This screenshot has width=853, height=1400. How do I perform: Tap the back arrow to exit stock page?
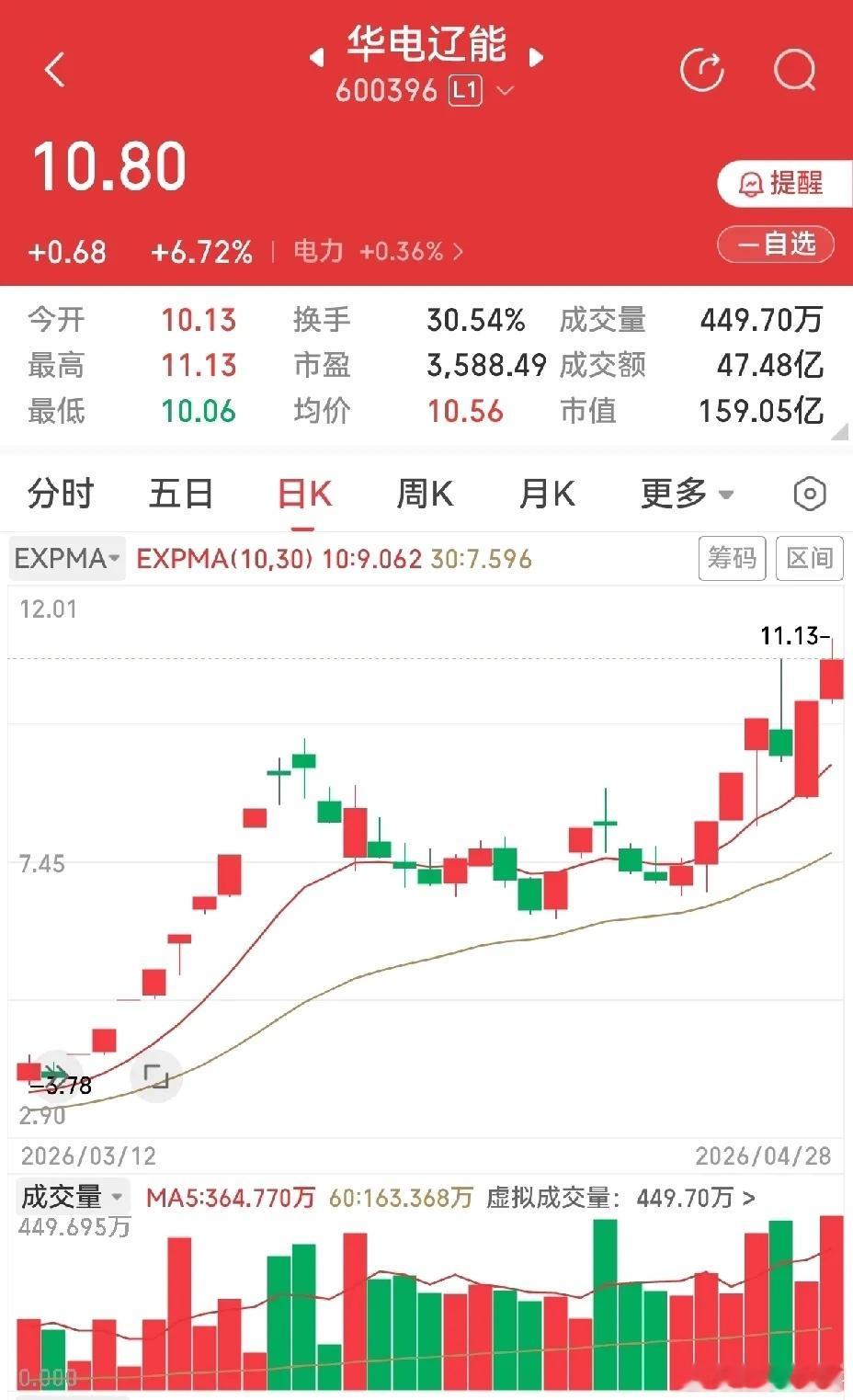pyautogui.click(x=55, y=69)
